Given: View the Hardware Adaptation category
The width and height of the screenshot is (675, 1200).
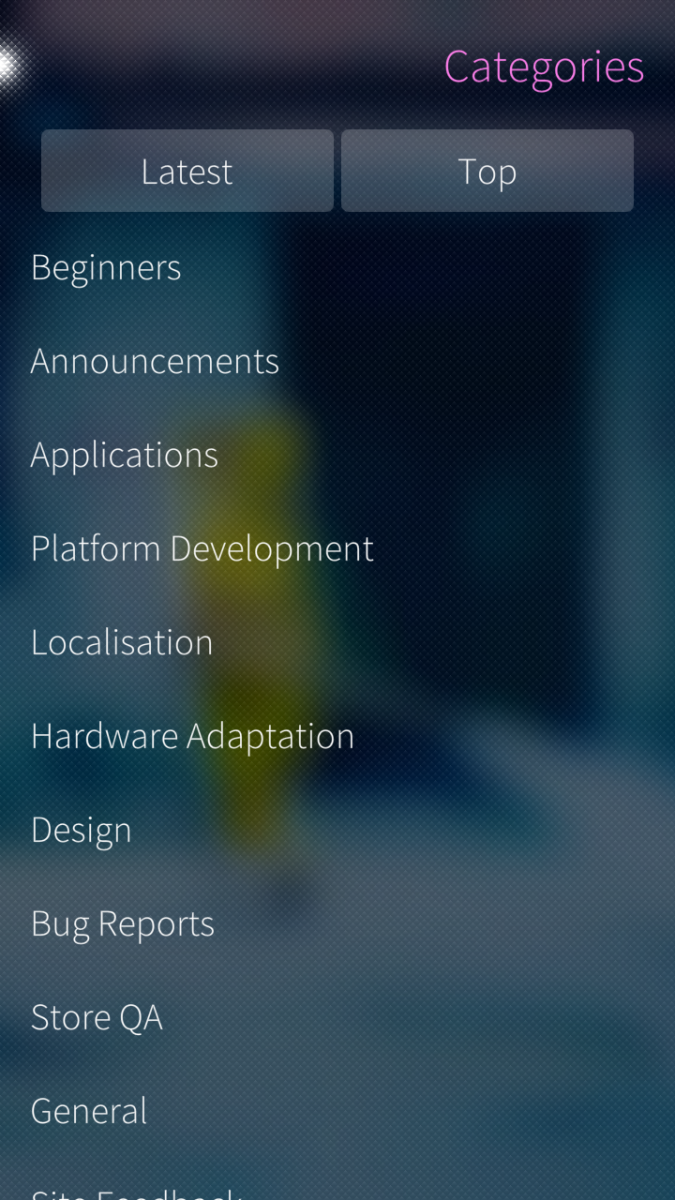Looking at the screenshot, I should click(192, 736).
